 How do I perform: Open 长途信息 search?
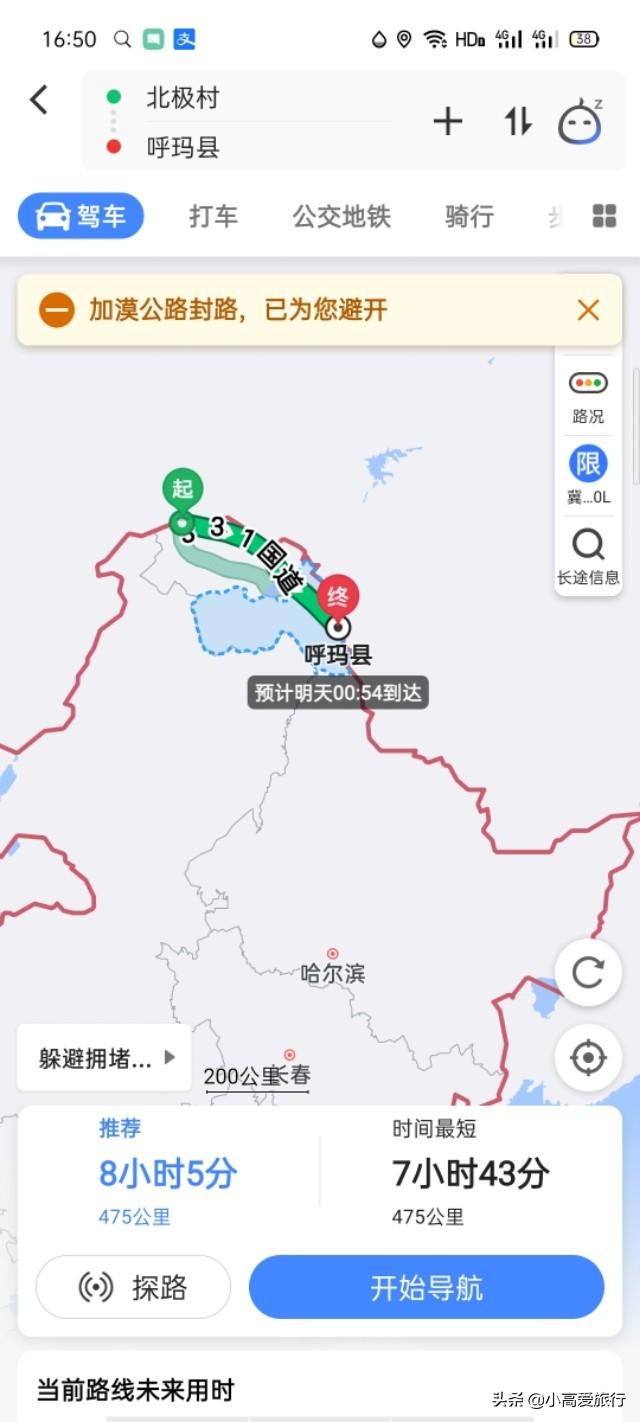point(588,557)
